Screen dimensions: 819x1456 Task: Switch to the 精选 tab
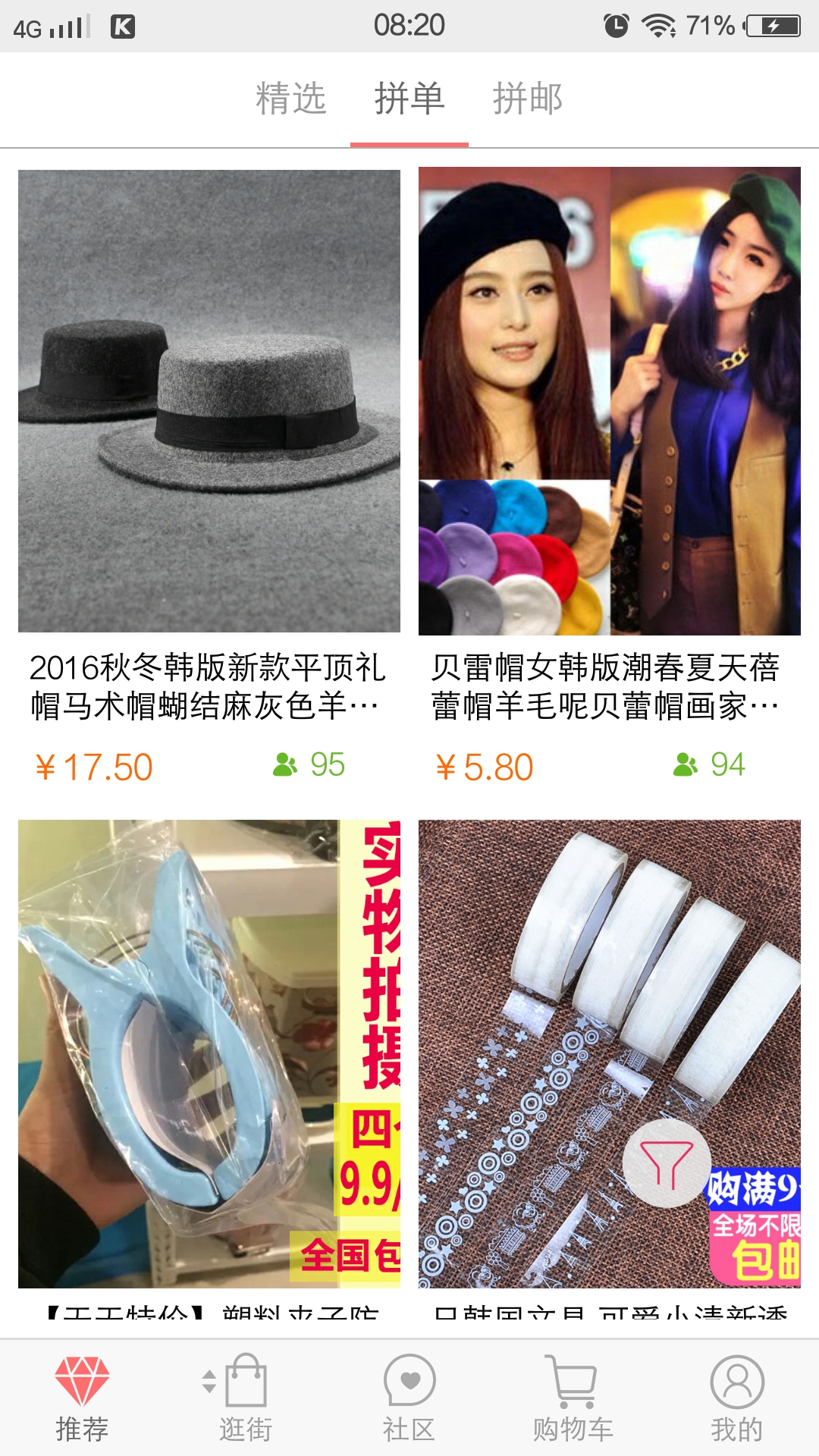click(x=290, y=99)
